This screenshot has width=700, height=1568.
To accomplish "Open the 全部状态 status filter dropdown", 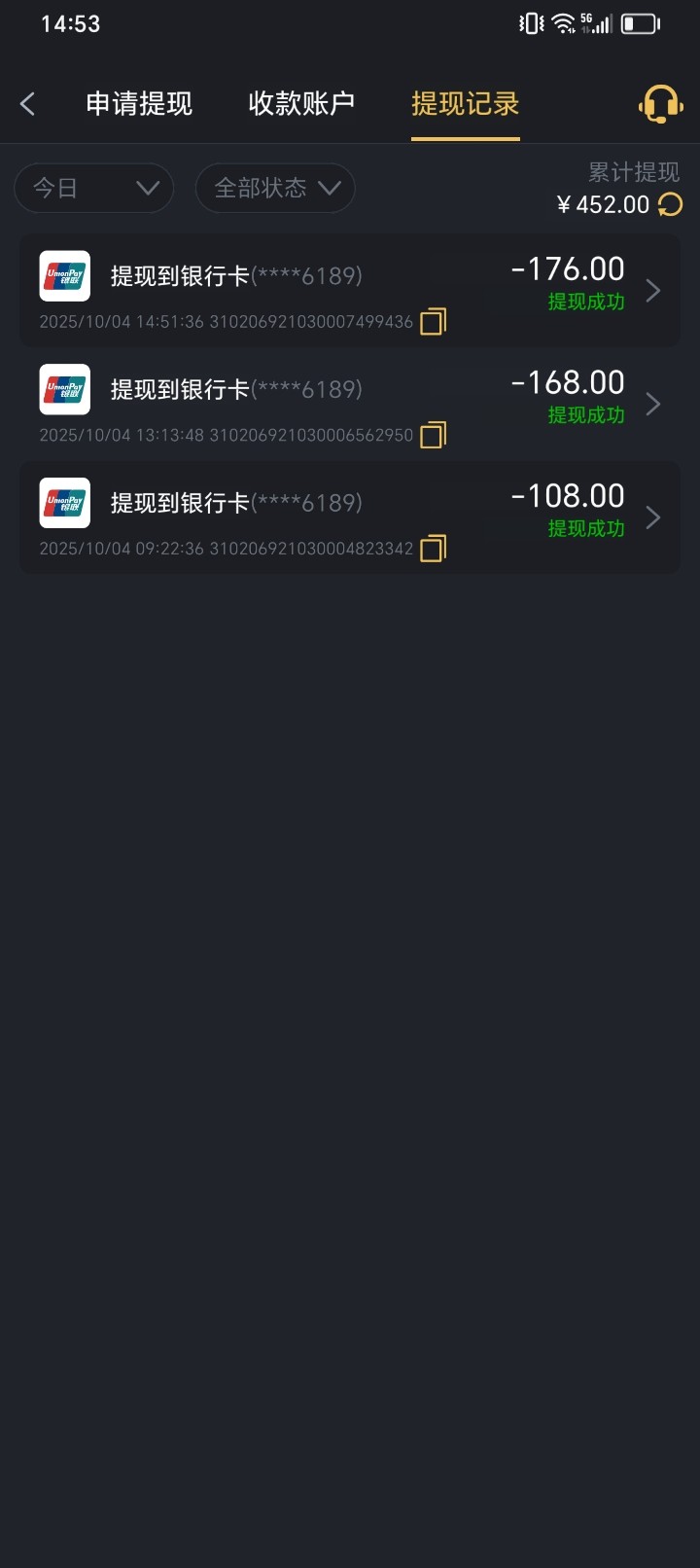I will (274, 188).
